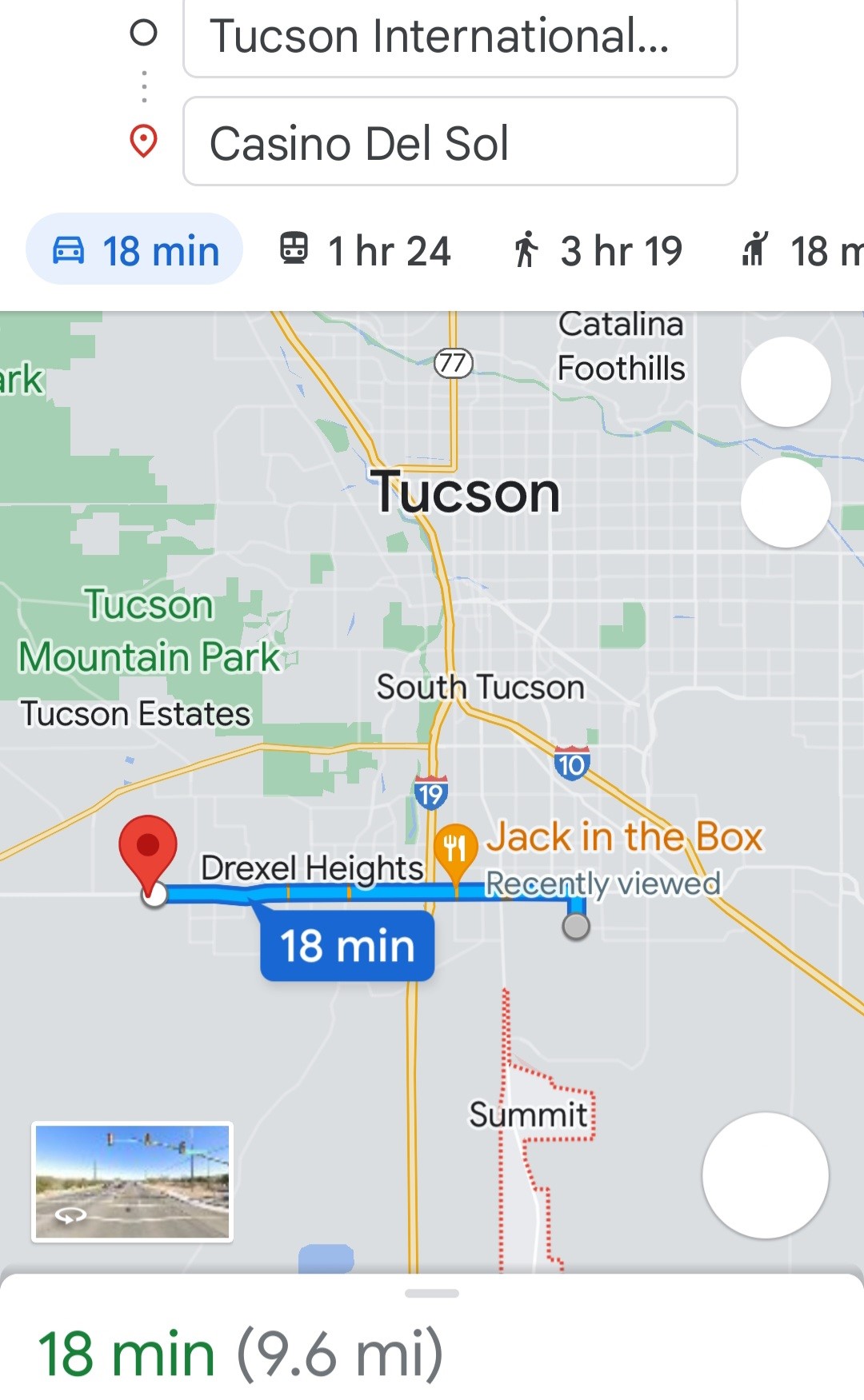Switch to walking 3 hr 19 option
Image resolution: width=864 pixels, height=1400 pixels.
[597, 250]
